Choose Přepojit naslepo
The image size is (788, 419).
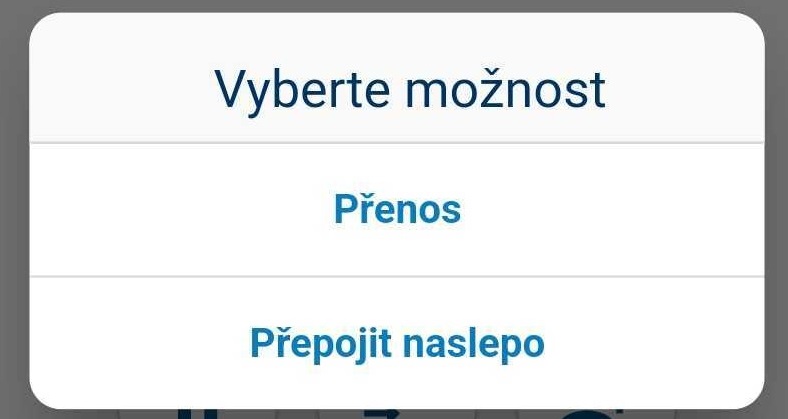tap(397, 343)
